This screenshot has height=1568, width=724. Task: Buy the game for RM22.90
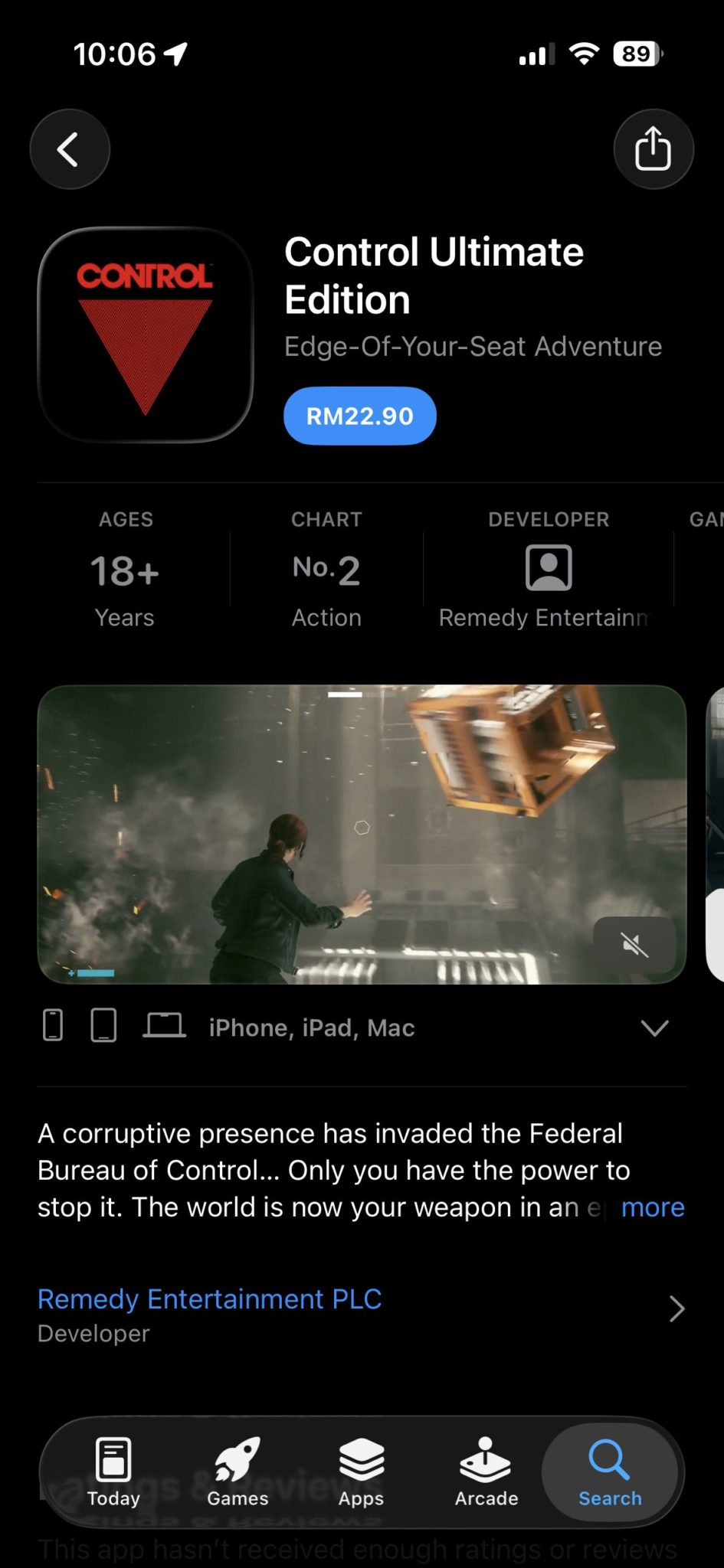click(x=359, y=416)
